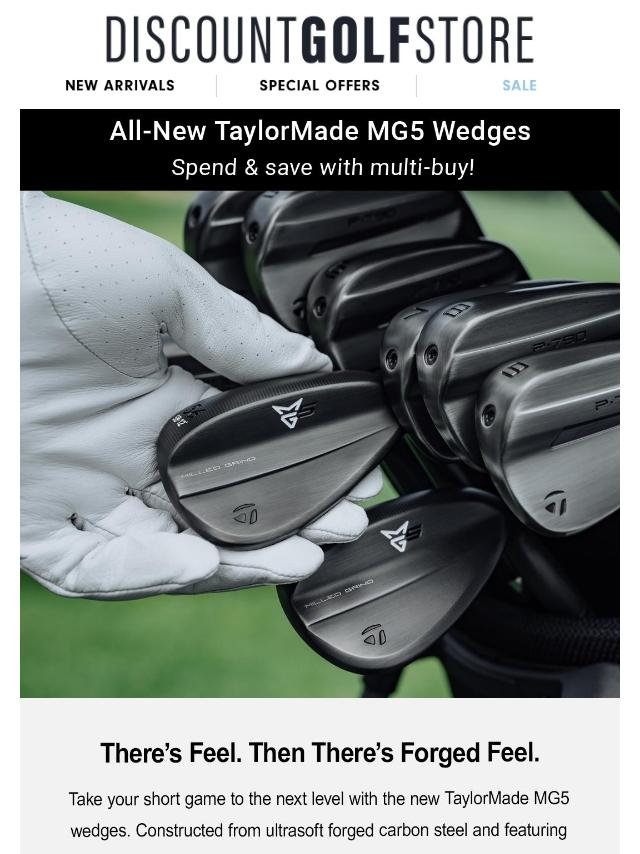Tap the Discount Golf Store header
Image resolution: width=640 pixels, height=854 pixels.
(320, 41)
